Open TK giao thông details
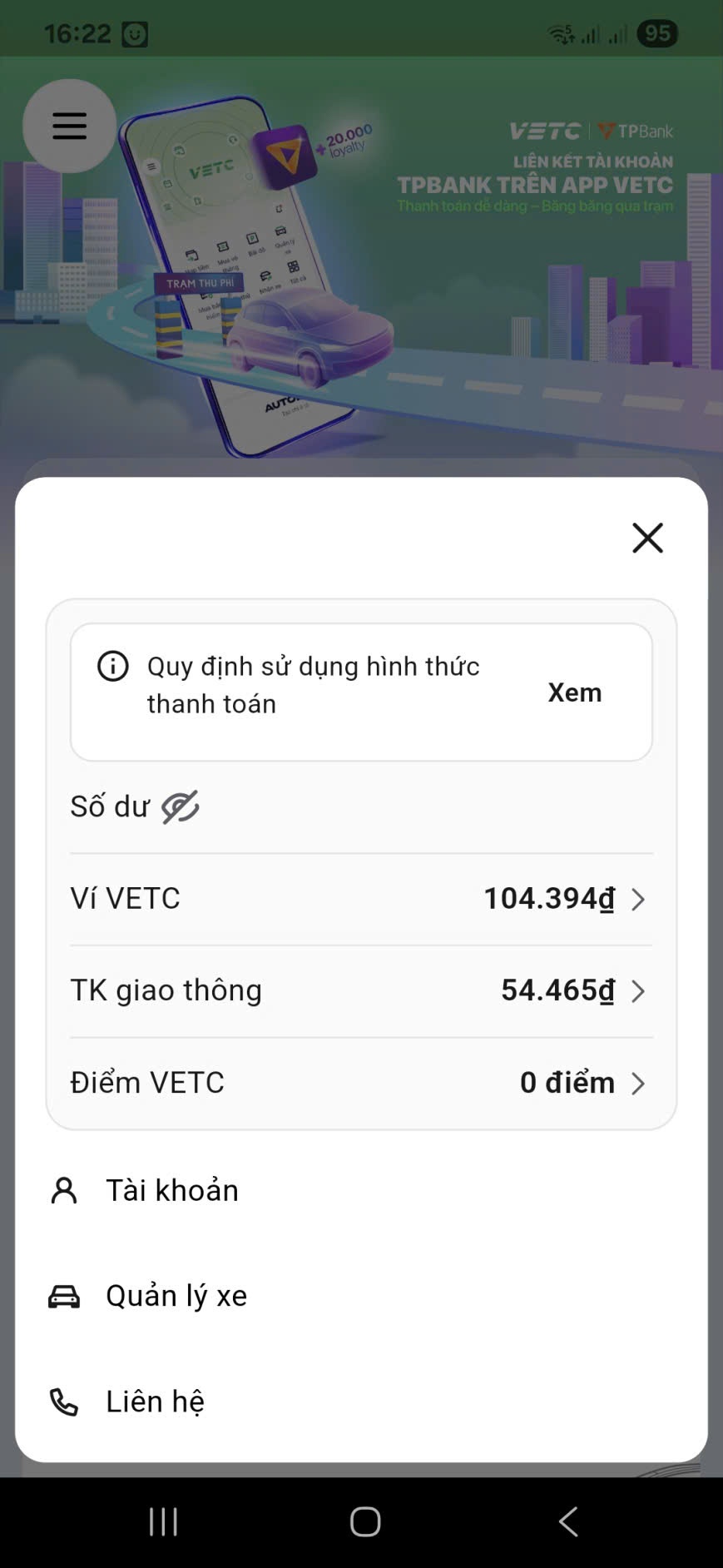723x1568 pixels. (361, 990)
